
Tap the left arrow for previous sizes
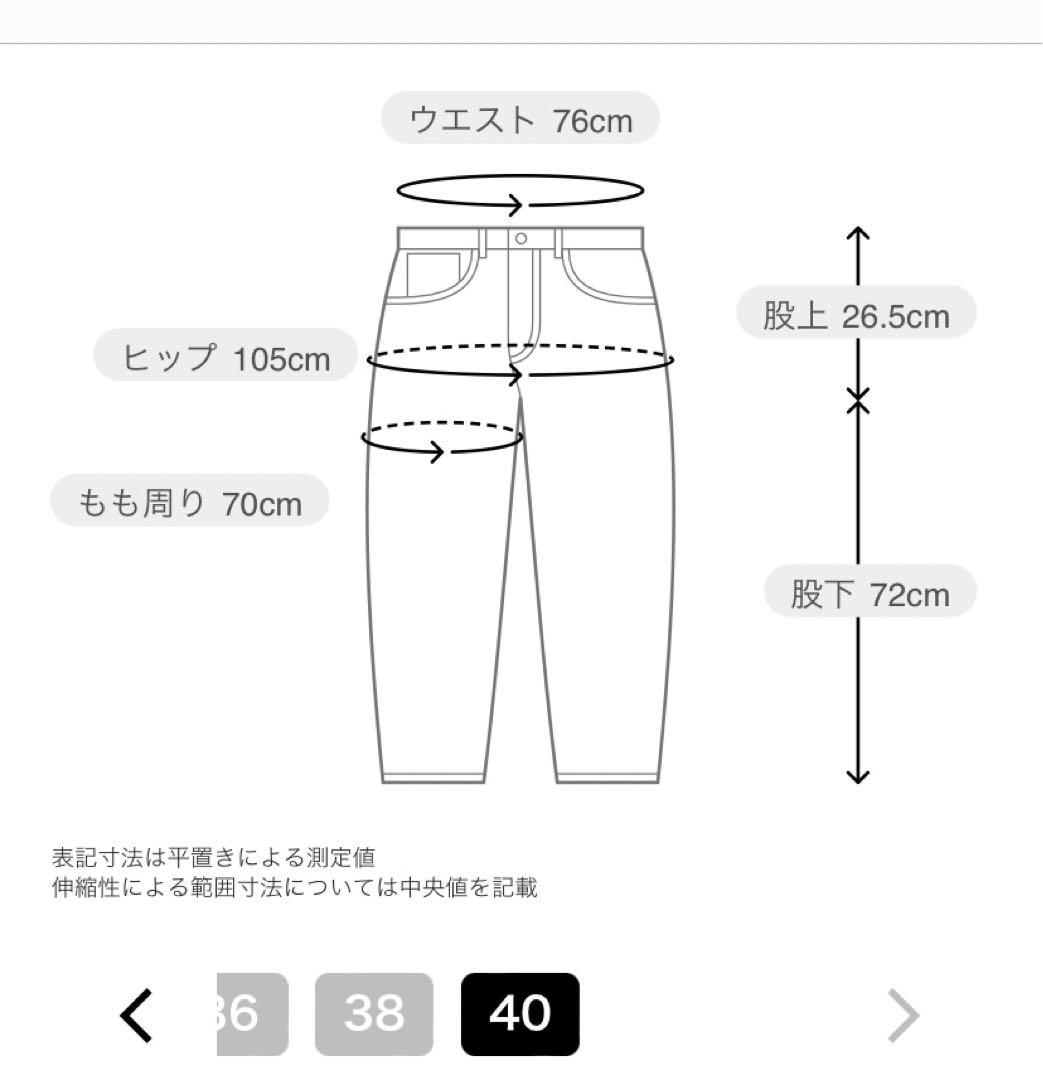pyautogui.click(x=137, y=1014)
